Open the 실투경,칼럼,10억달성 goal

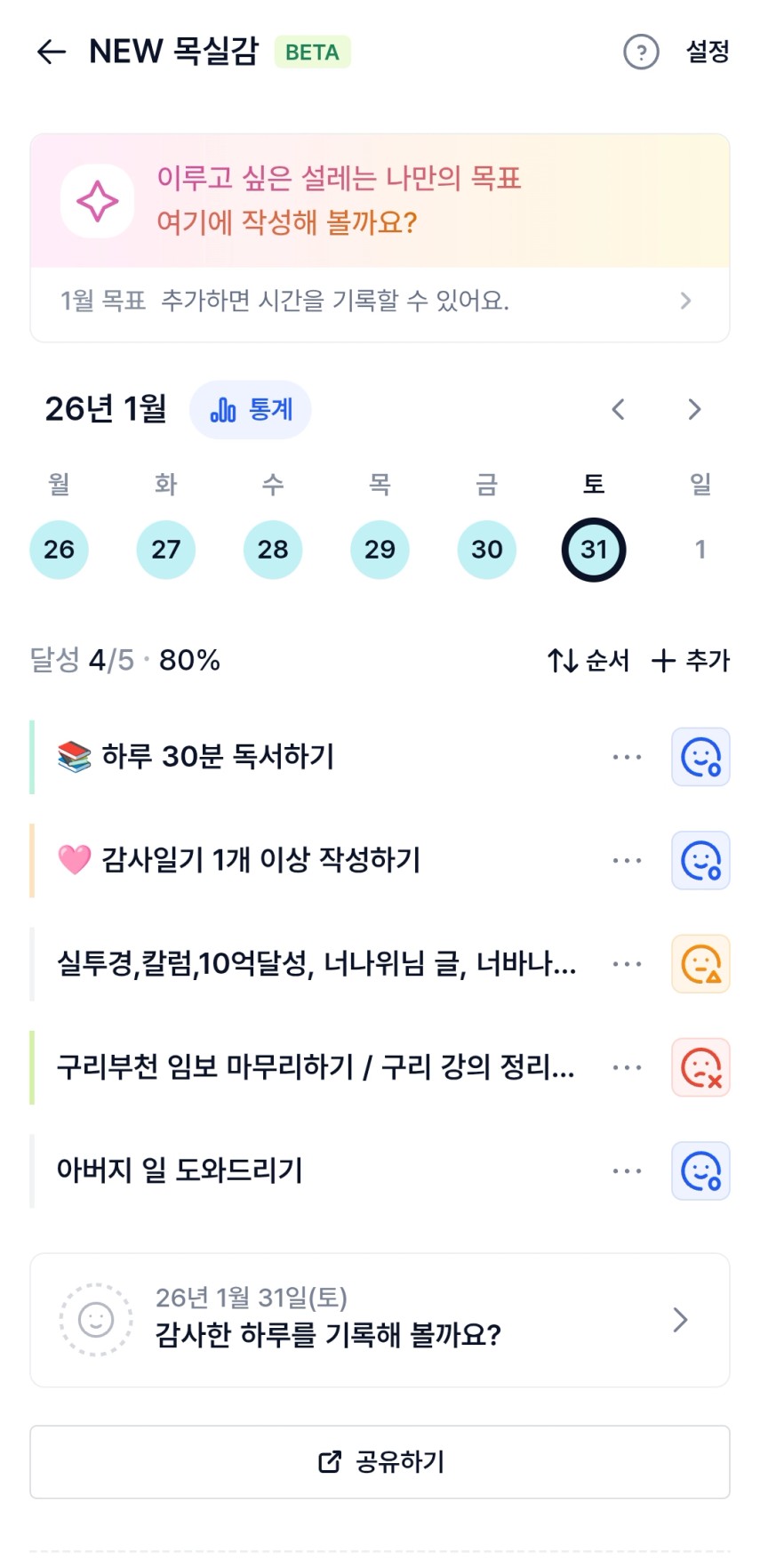tap(316, 964)
